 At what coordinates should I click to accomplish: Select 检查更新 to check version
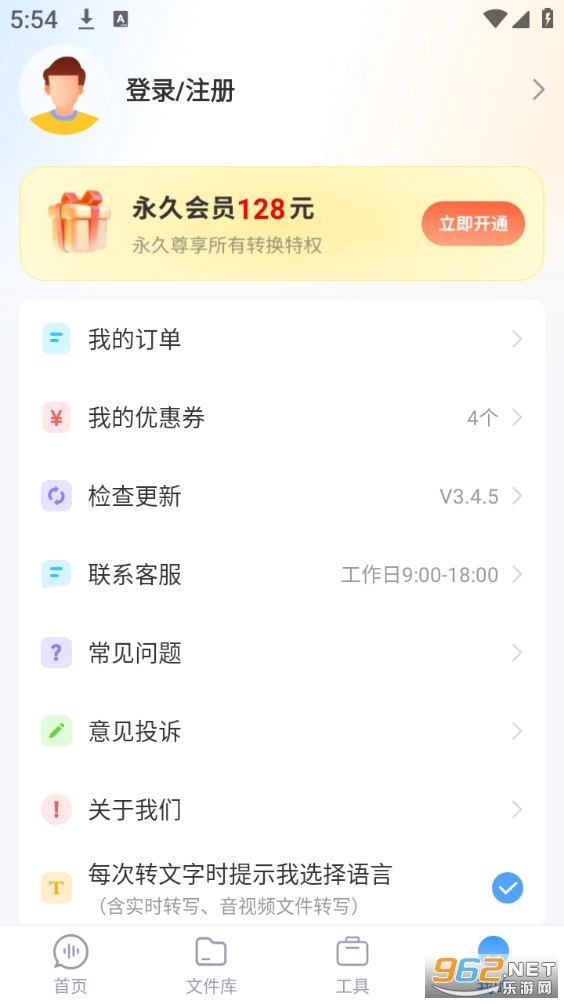tap(282, 496)
